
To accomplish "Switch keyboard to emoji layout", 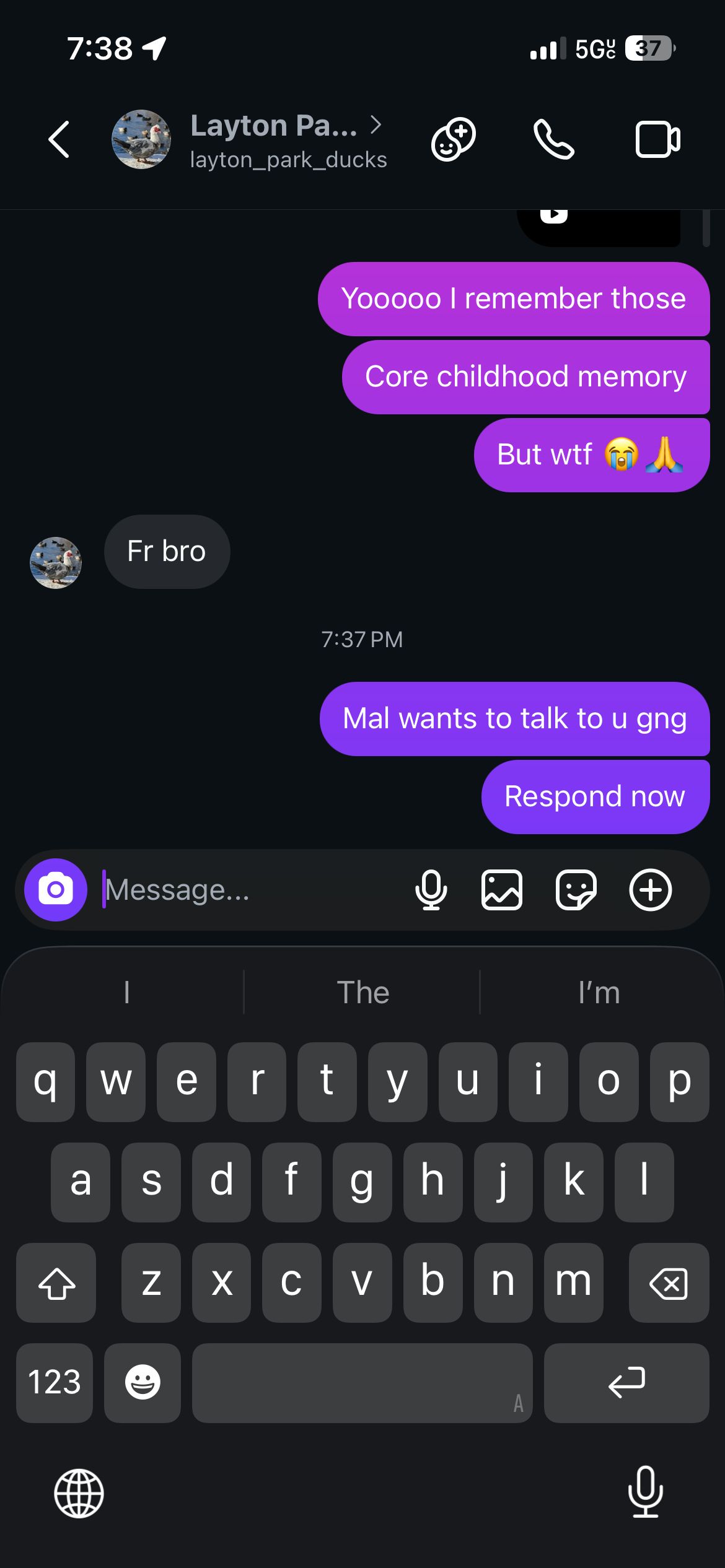I will pos(143,1382).
